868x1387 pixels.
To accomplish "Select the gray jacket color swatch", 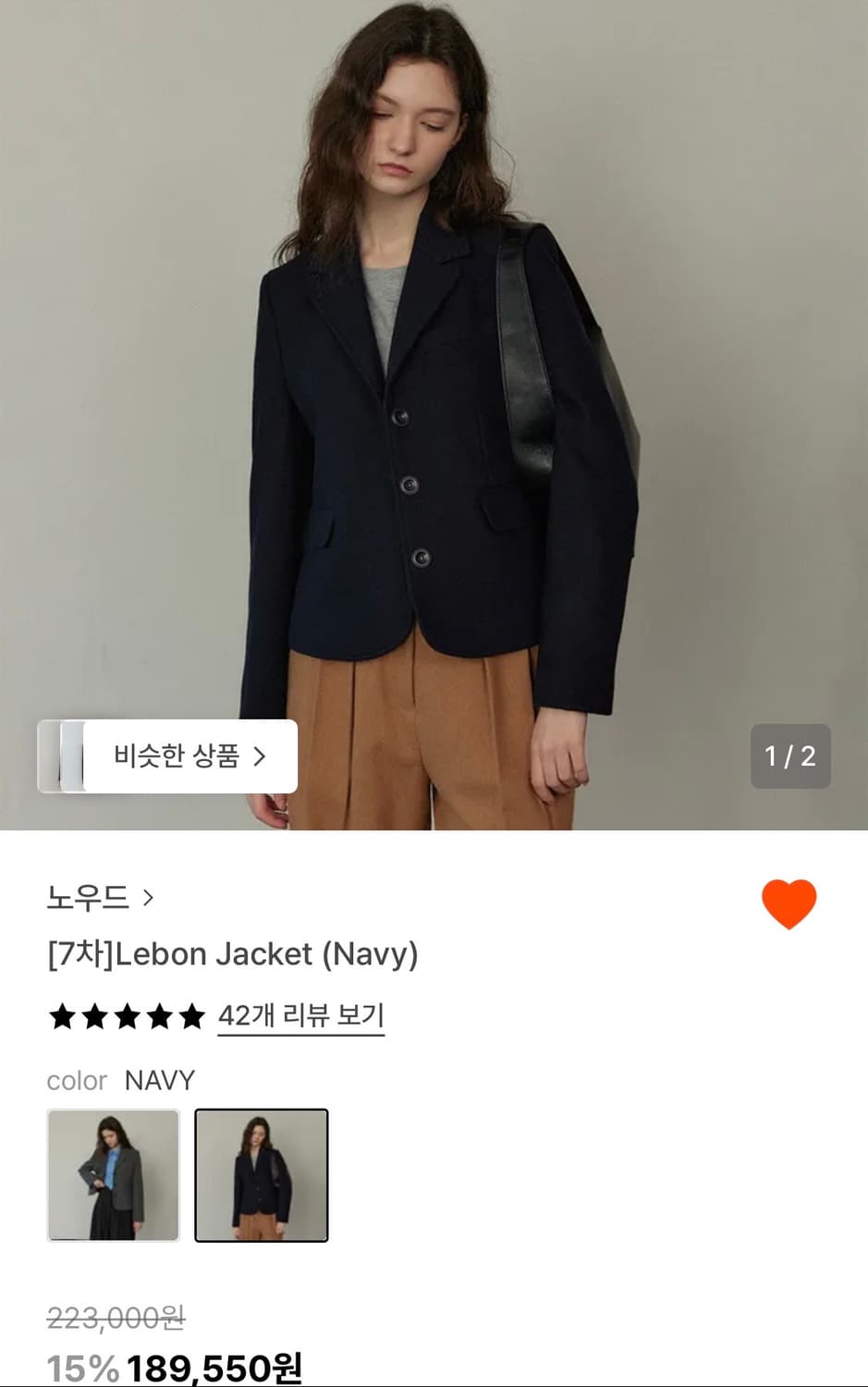I will pos(113,1174).
